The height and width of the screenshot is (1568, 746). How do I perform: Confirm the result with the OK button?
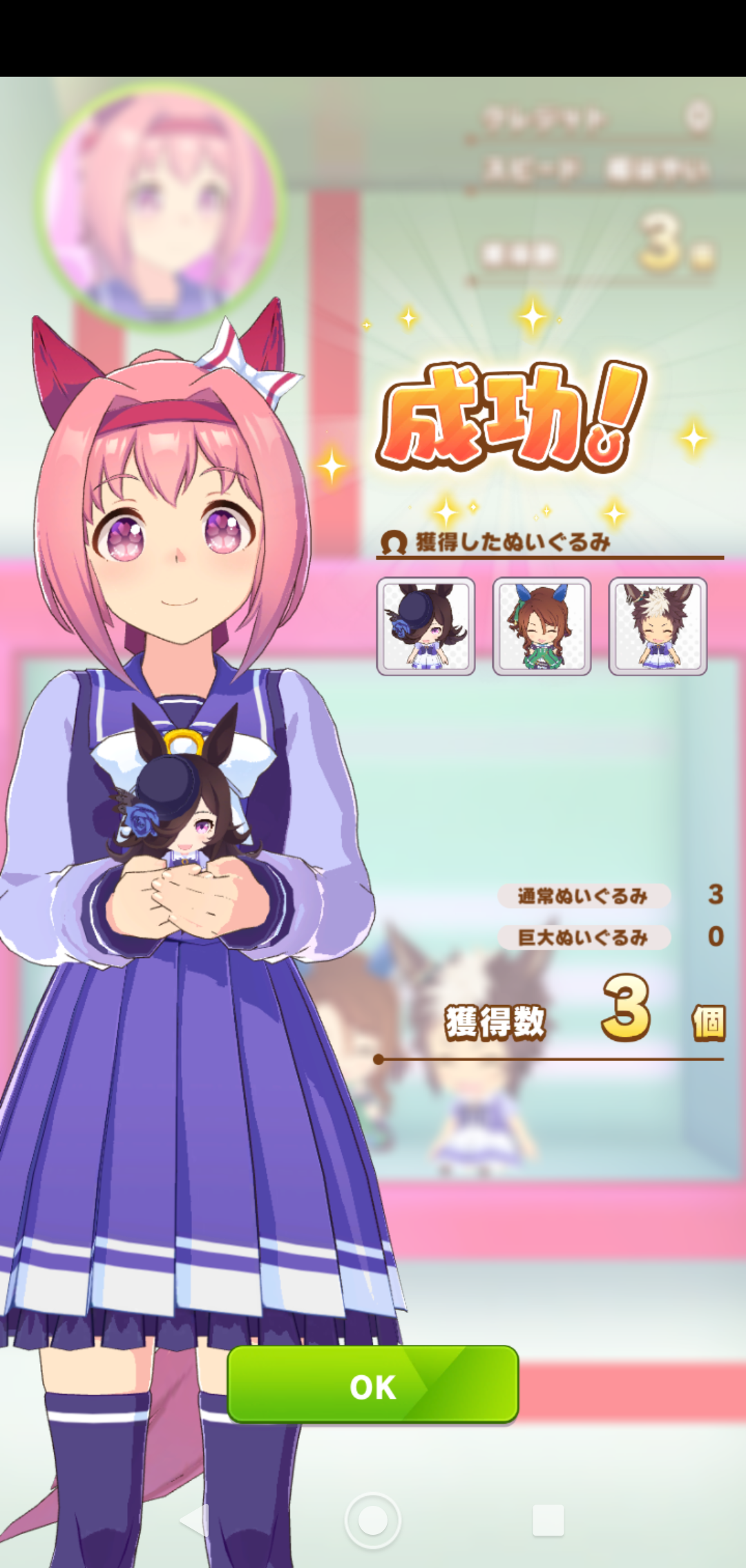(373, 1385)
